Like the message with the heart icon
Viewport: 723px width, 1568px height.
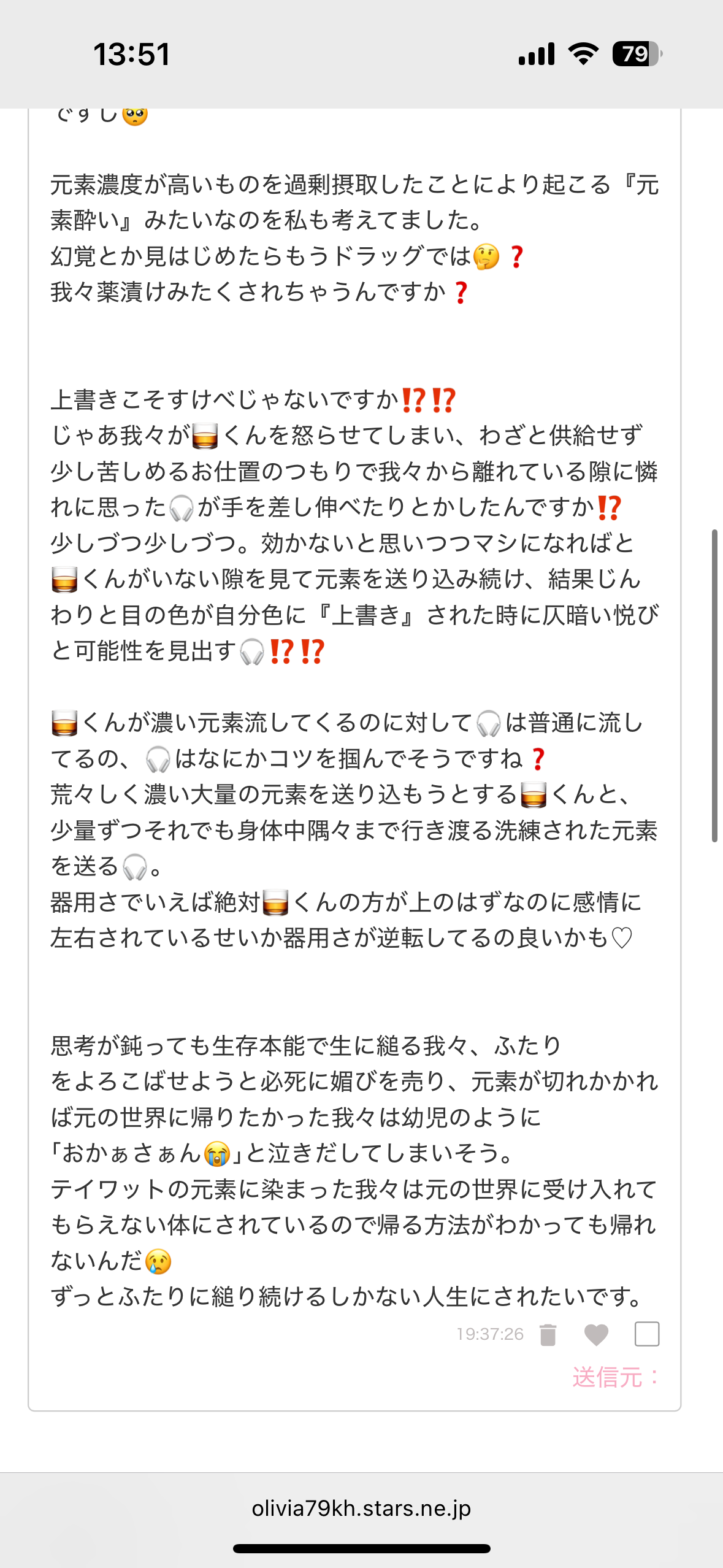click(596, 1334)
